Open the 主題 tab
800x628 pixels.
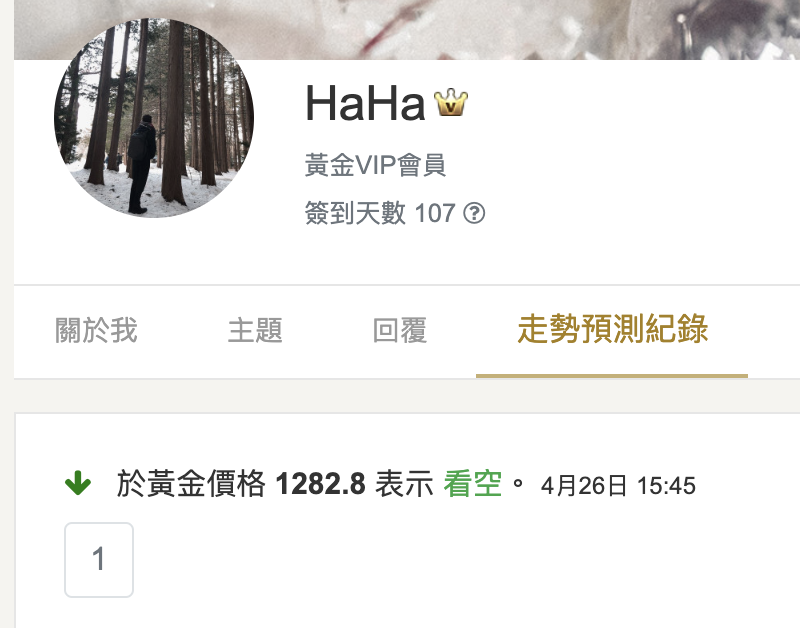pos(255,330)
